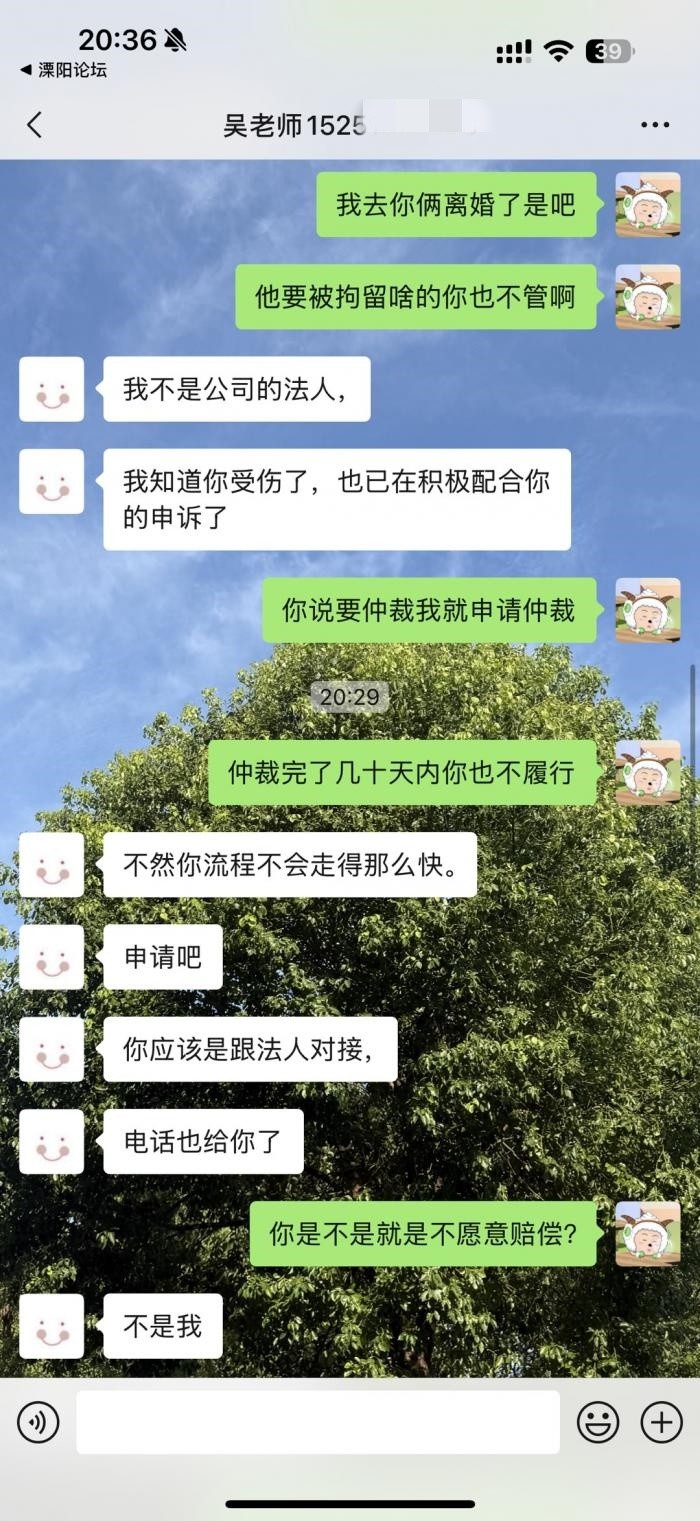Return to 溧阳论坛 app

pos(62,70)
